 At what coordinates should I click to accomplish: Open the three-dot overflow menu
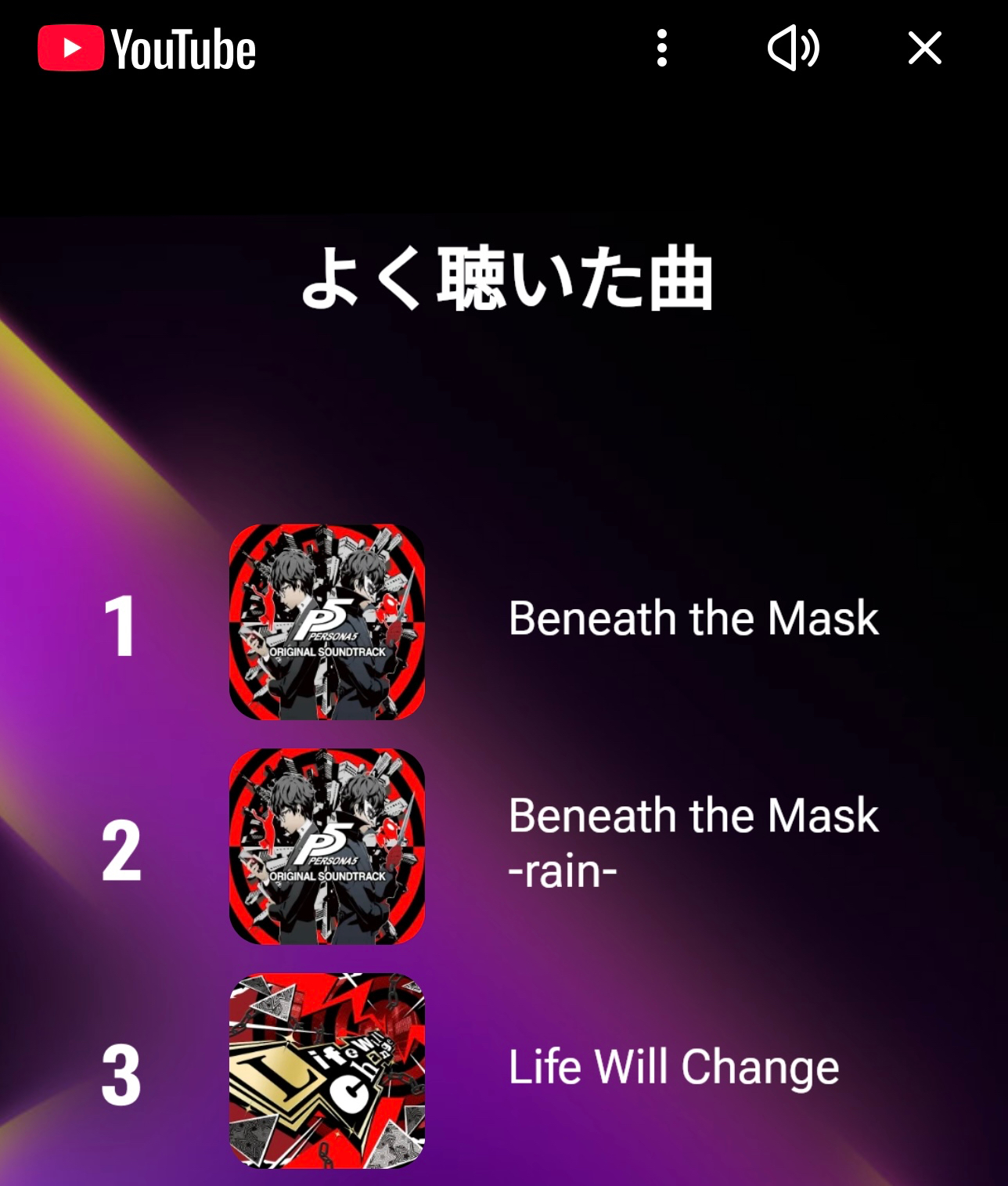[662, 49]
